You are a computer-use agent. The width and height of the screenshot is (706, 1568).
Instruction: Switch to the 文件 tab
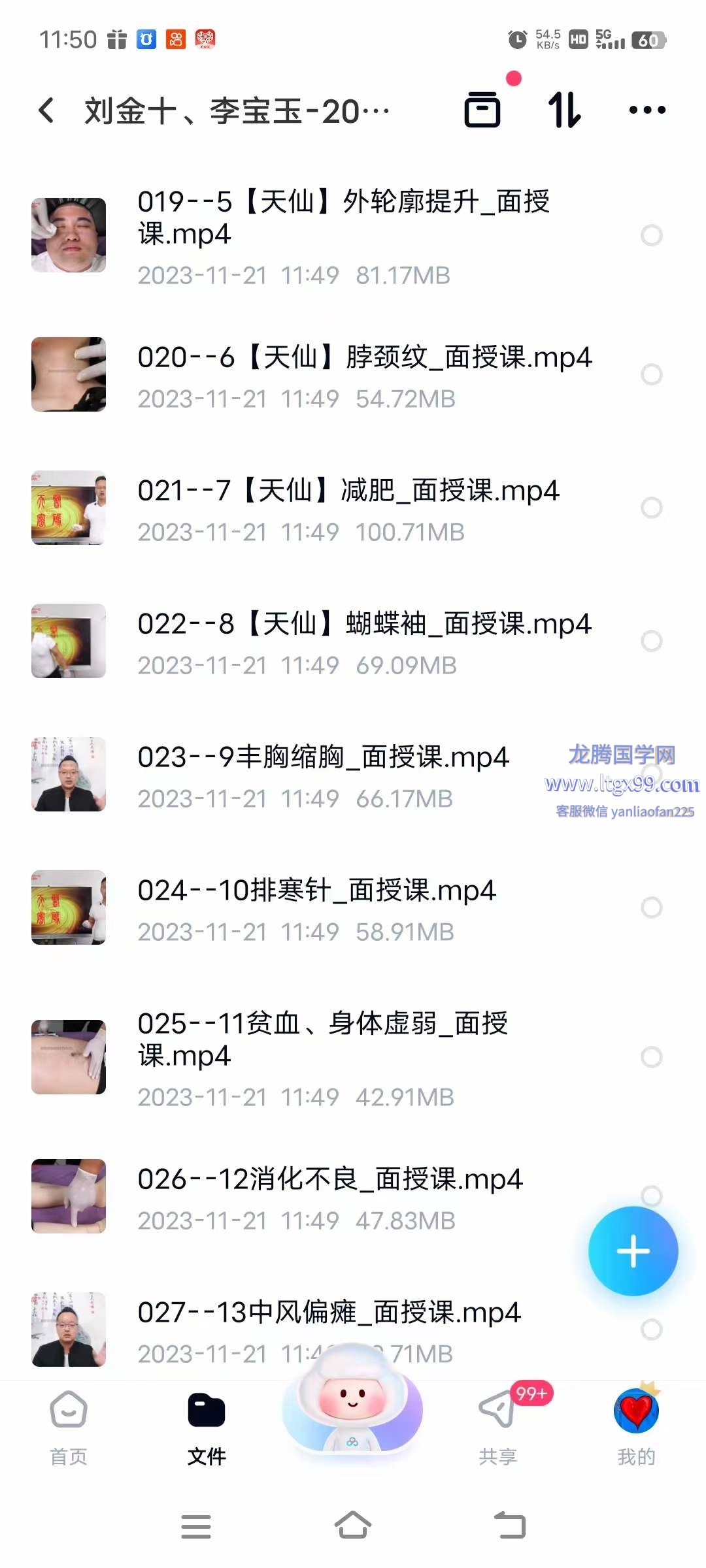[x=207, y=1428]
